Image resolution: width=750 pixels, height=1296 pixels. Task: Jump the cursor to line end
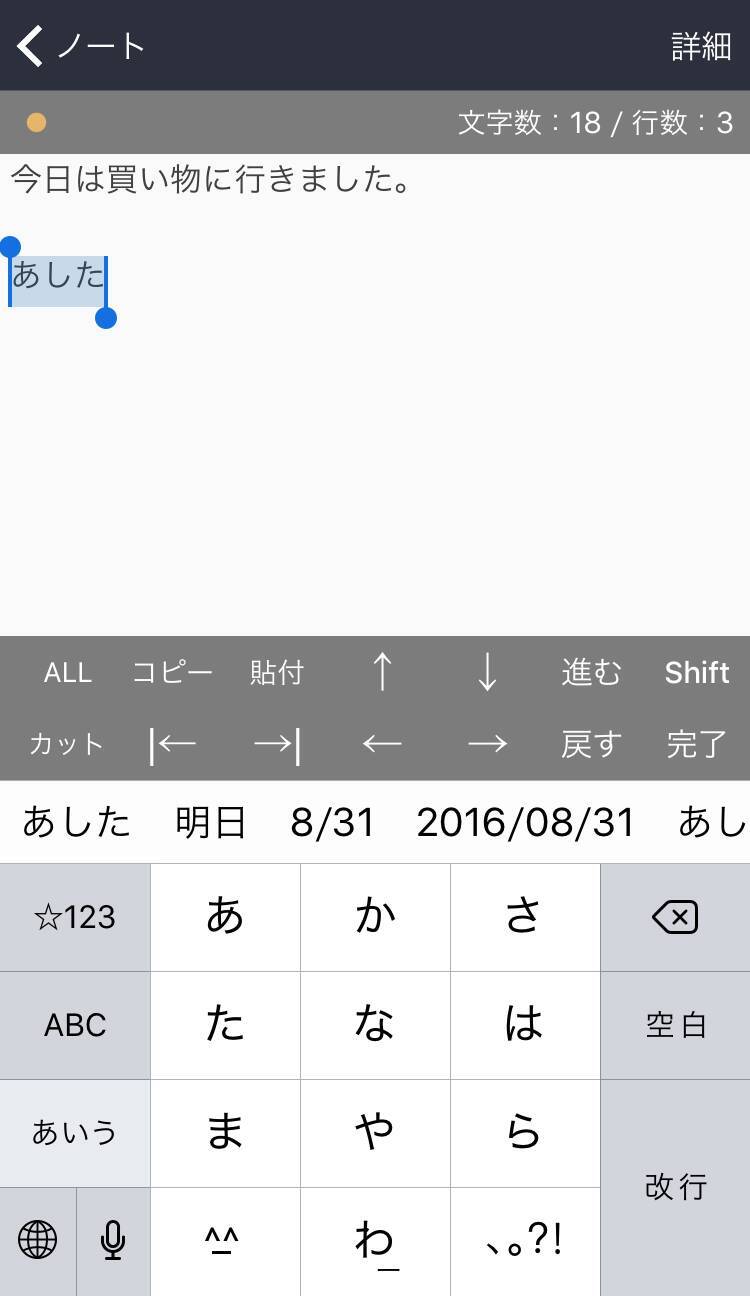(277, 745)
